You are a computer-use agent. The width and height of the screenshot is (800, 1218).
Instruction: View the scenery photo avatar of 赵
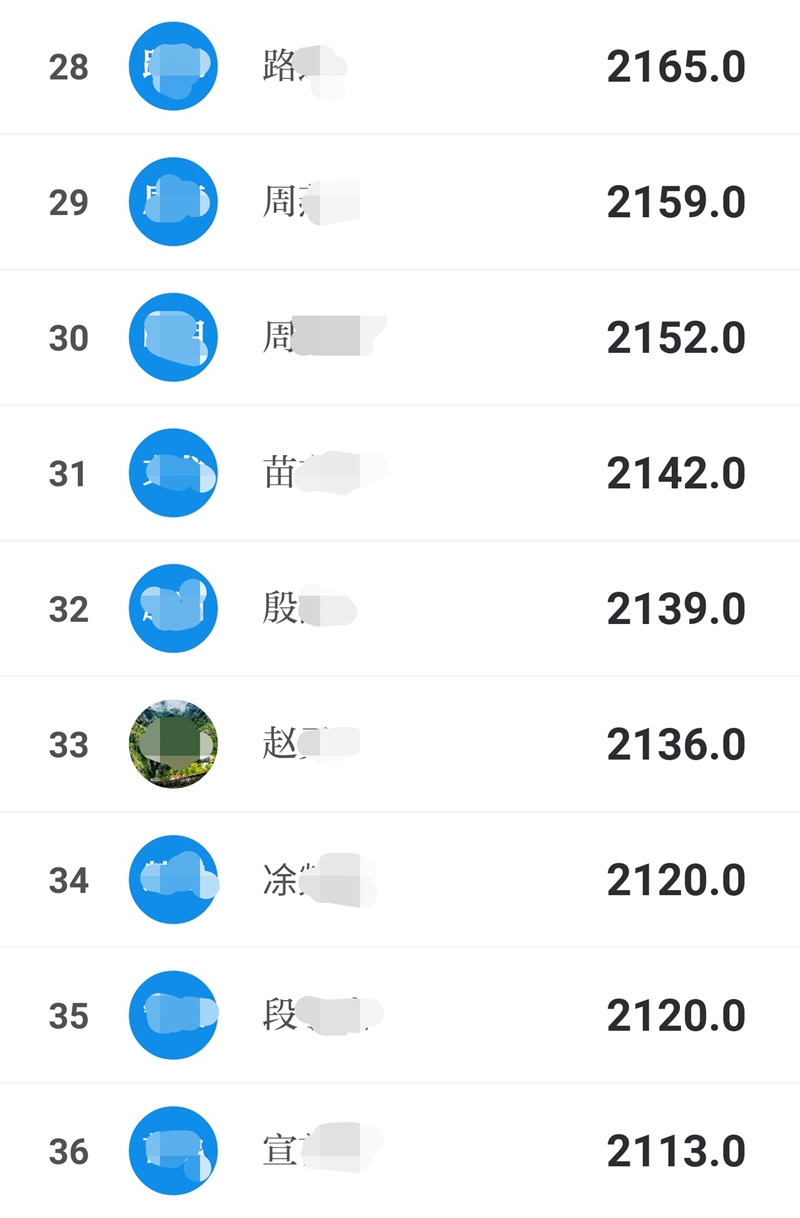(173, 744)
